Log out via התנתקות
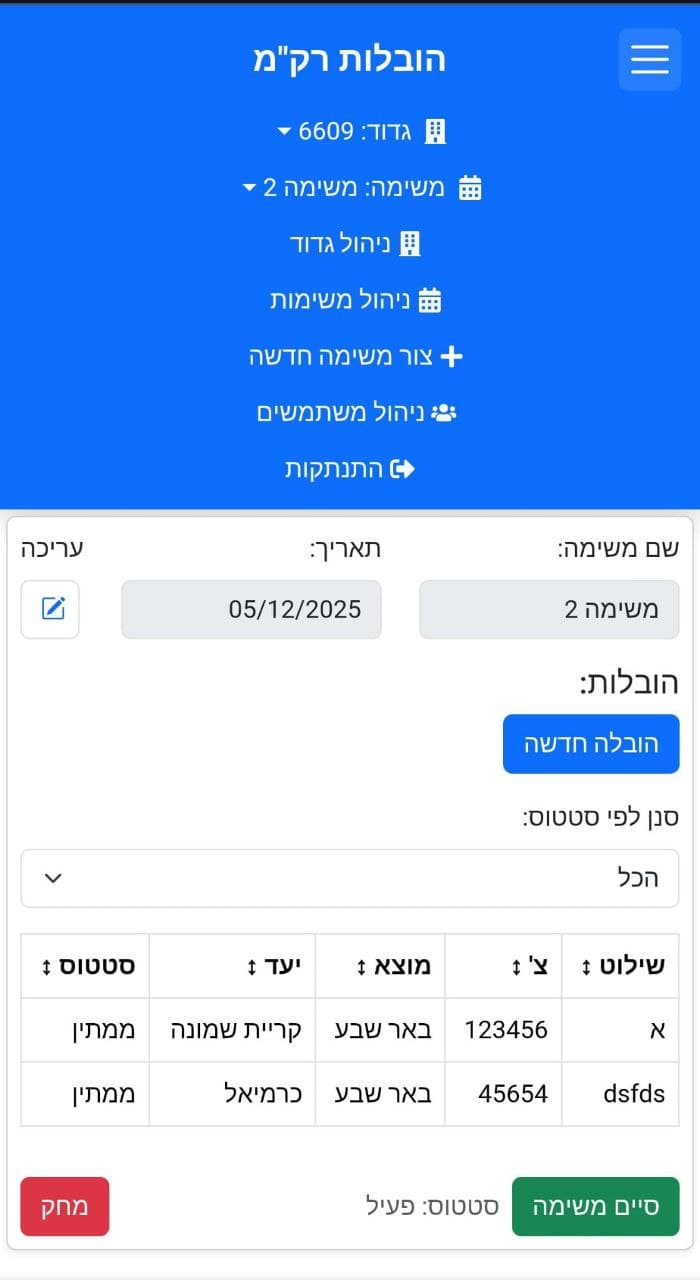The height and width of the screenshot is (1280, 700). (349, 469)
